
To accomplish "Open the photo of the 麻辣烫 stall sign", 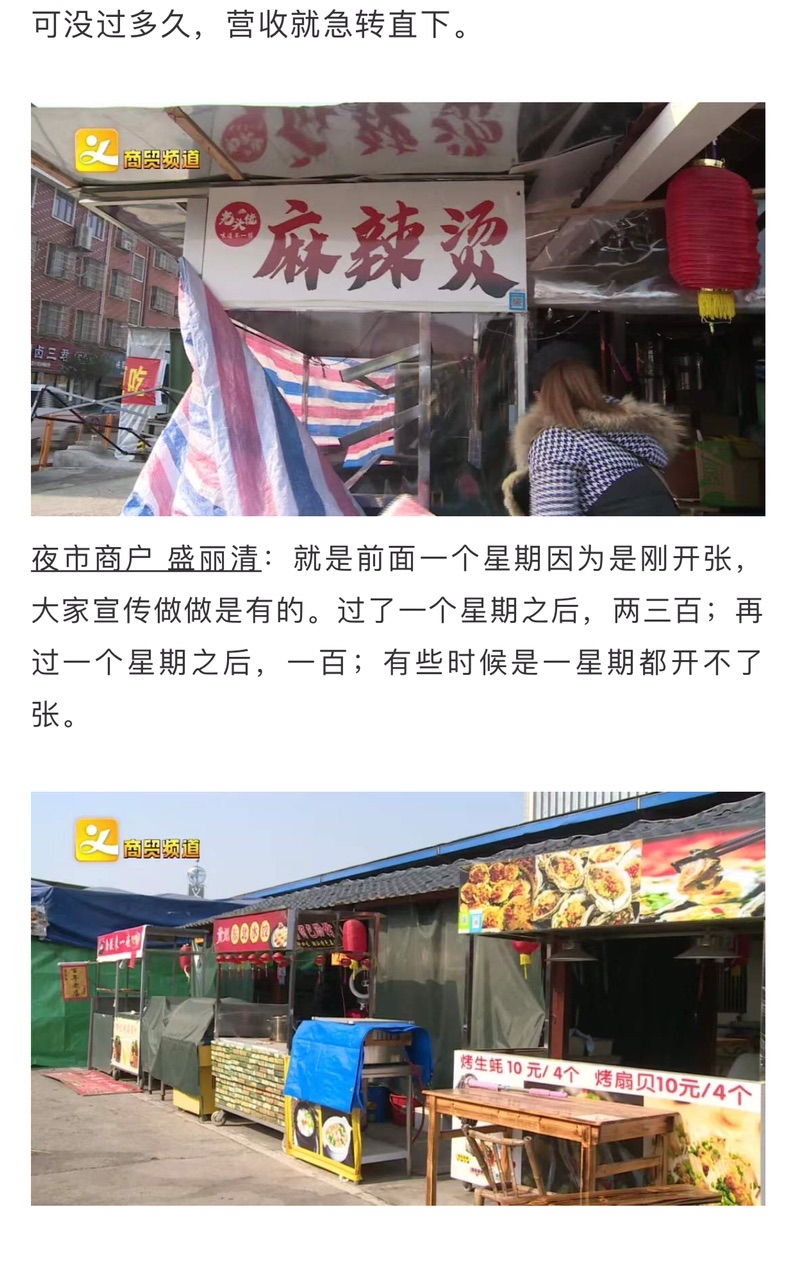I will (x=398, y=309).
